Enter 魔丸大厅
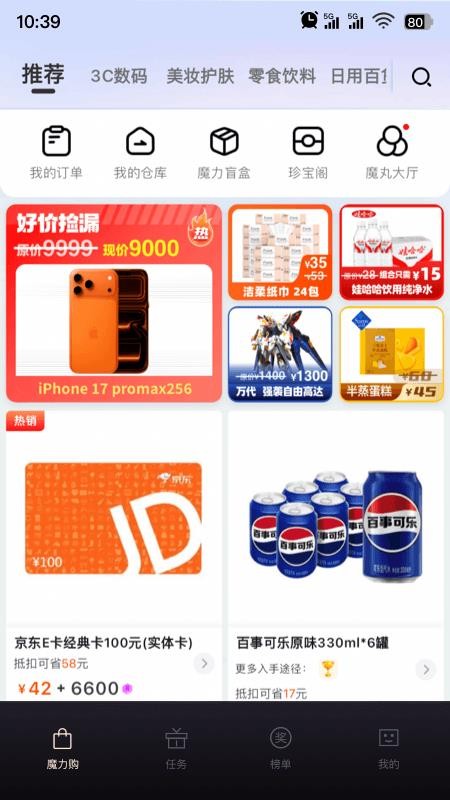 (x=392, y=153)
